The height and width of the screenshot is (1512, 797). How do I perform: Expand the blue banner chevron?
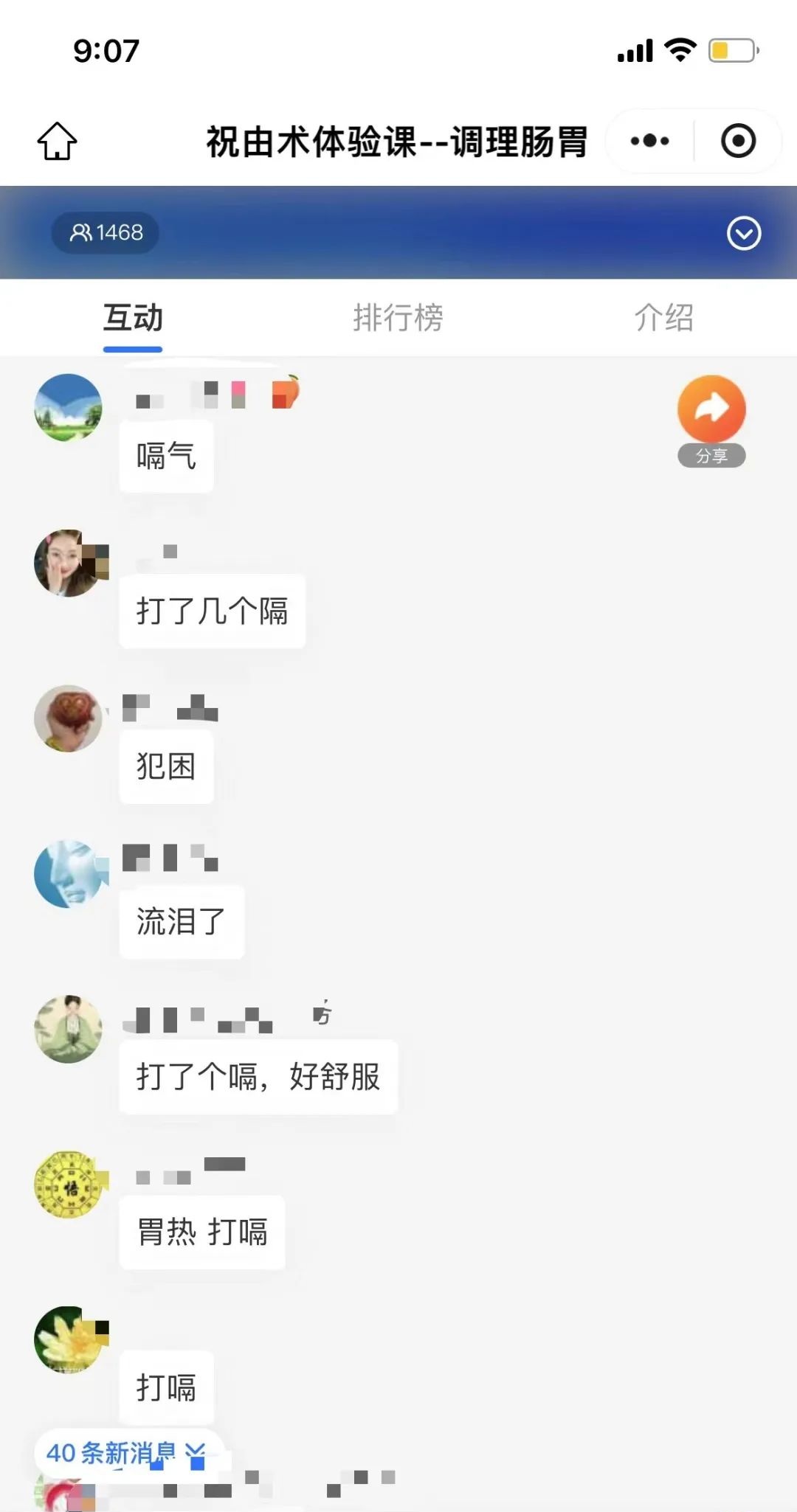pos(743,234)
